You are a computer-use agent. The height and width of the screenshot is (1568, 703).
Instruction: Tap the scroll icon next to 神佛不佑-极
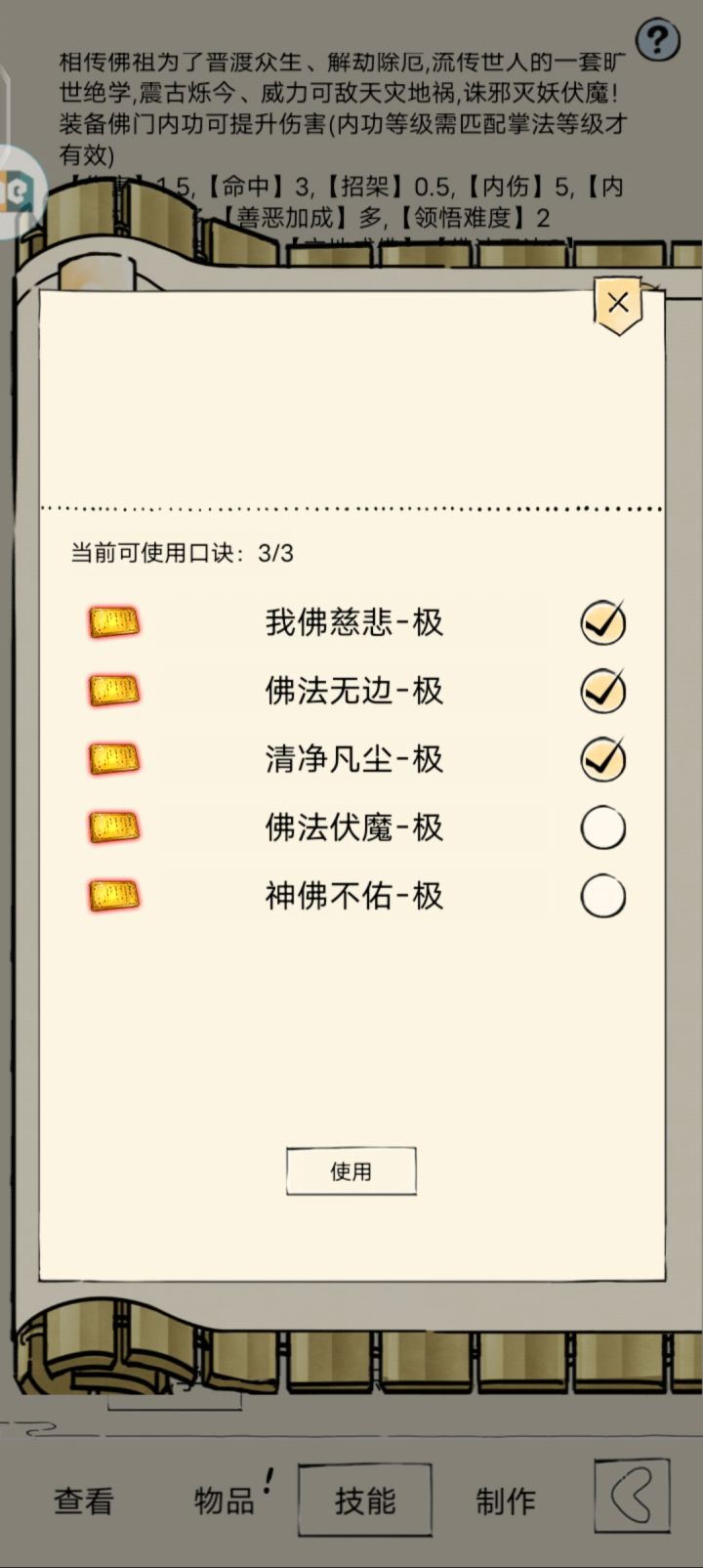coord(114,896)
